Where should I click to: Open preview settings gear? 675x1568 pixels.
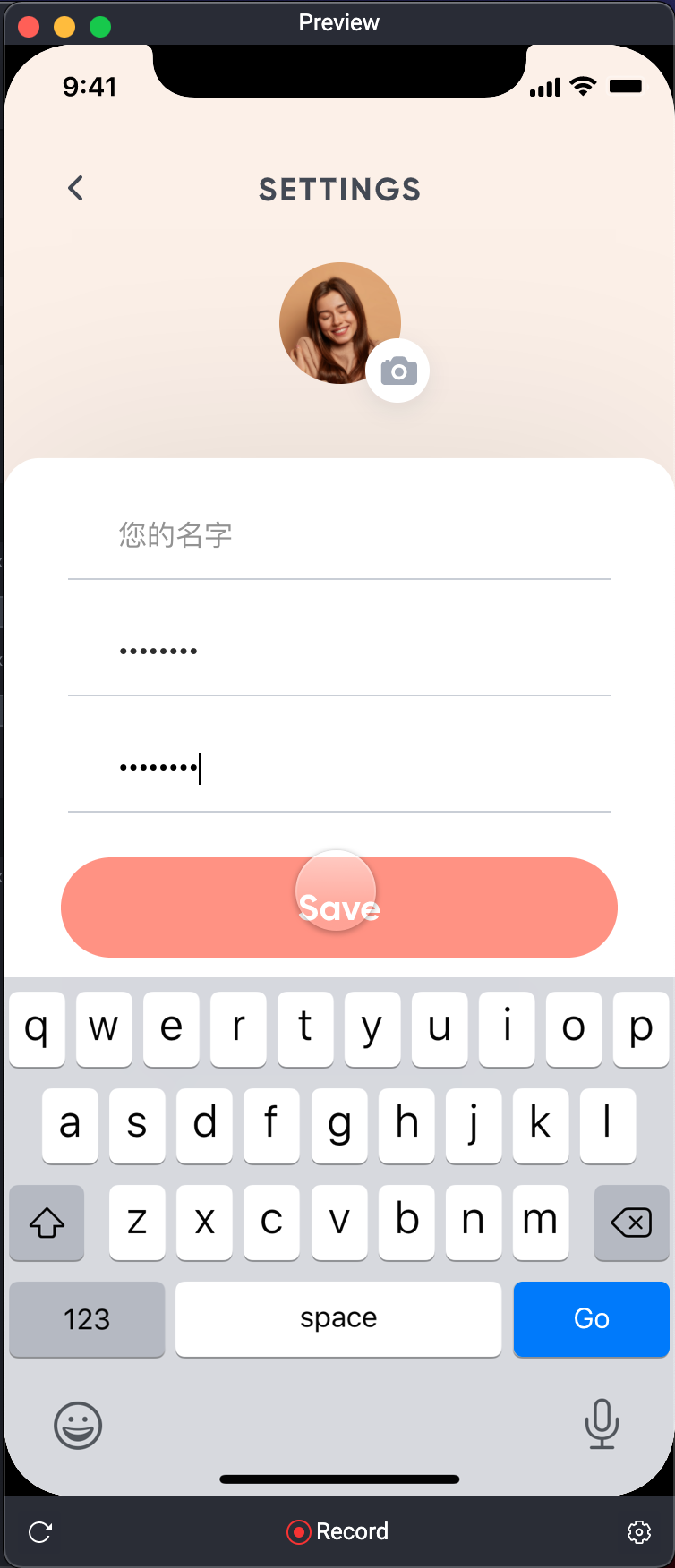(x=638, y=1532)
